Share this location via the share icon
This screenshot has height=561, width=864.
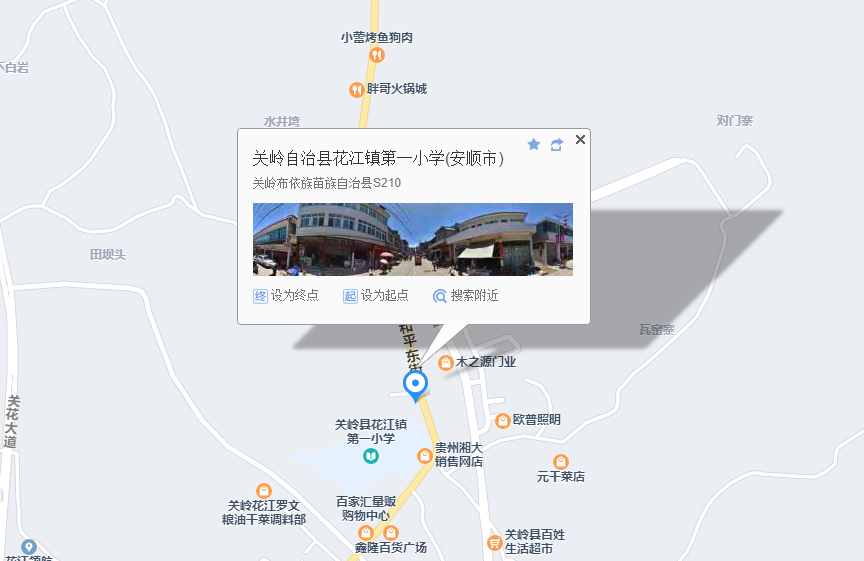(x=557, y=145)
